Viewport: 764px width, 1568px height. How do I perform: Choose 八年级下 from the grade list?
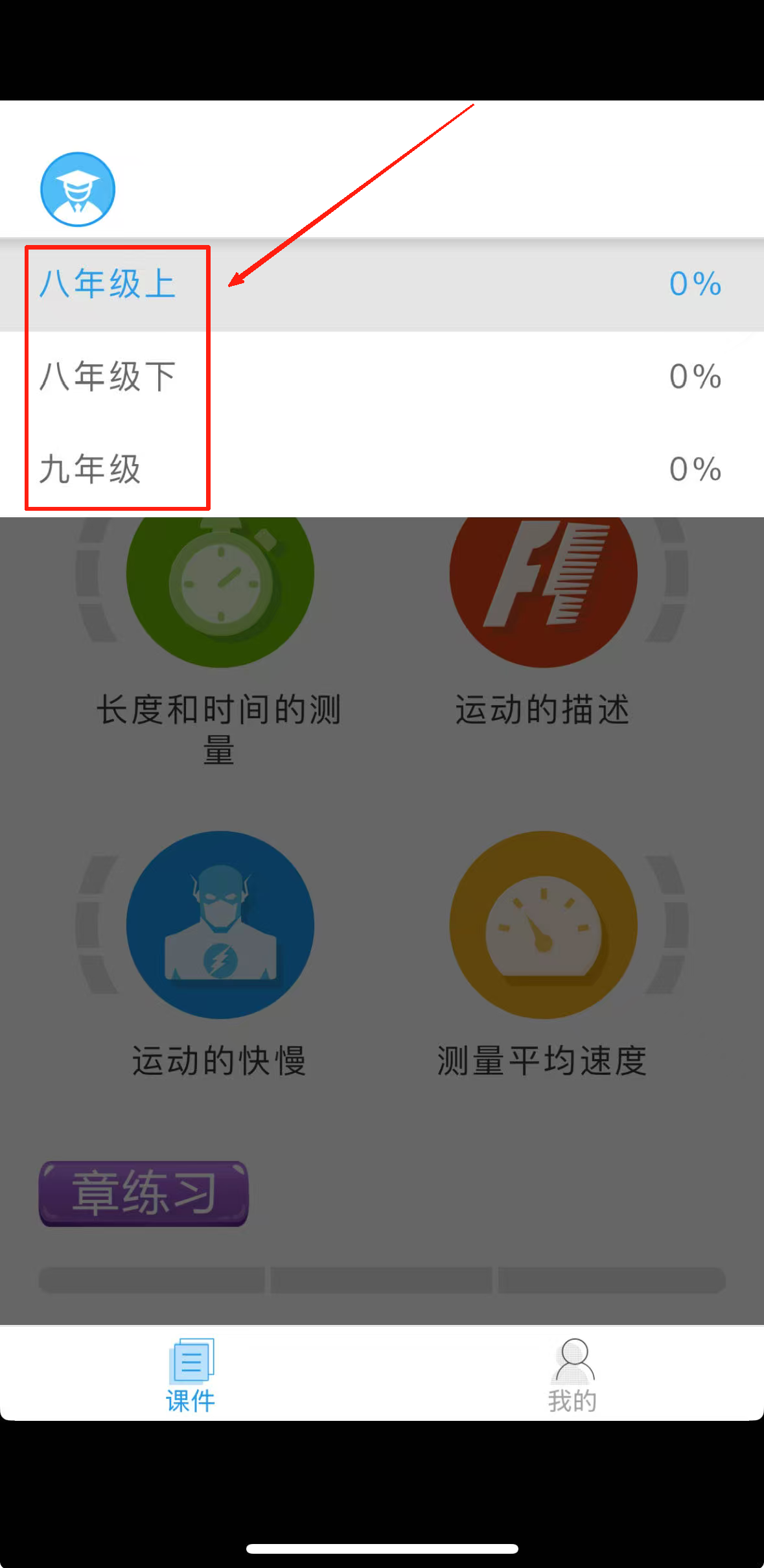coord(108,377)
